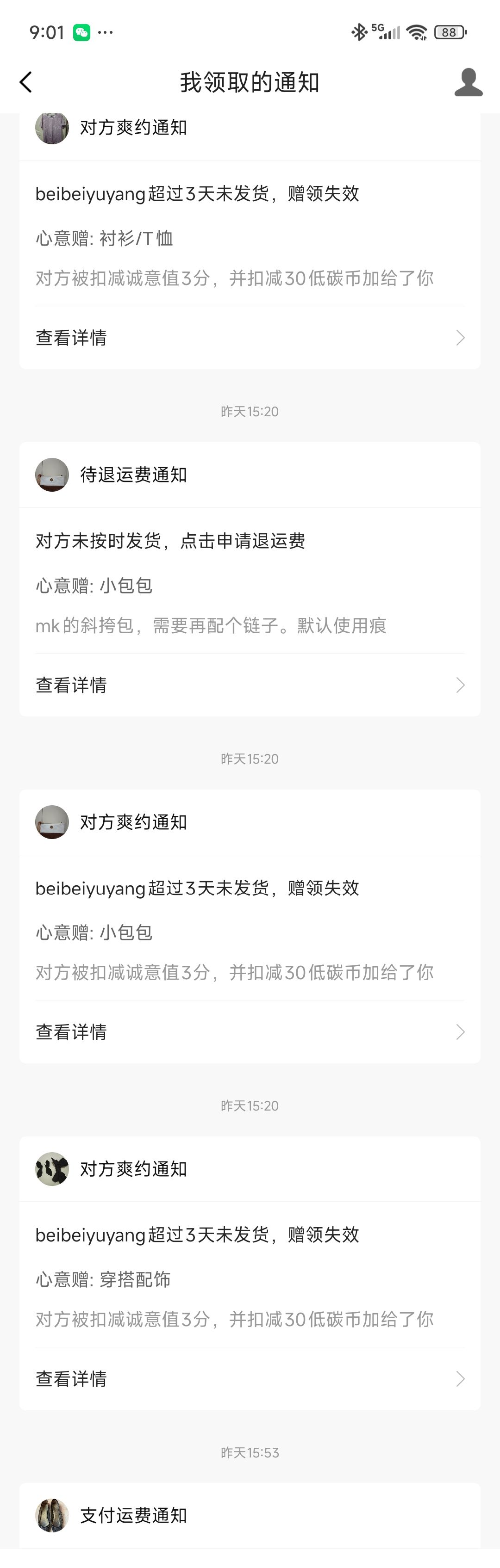Go back from 我领取的通知 page

(25, 82)
